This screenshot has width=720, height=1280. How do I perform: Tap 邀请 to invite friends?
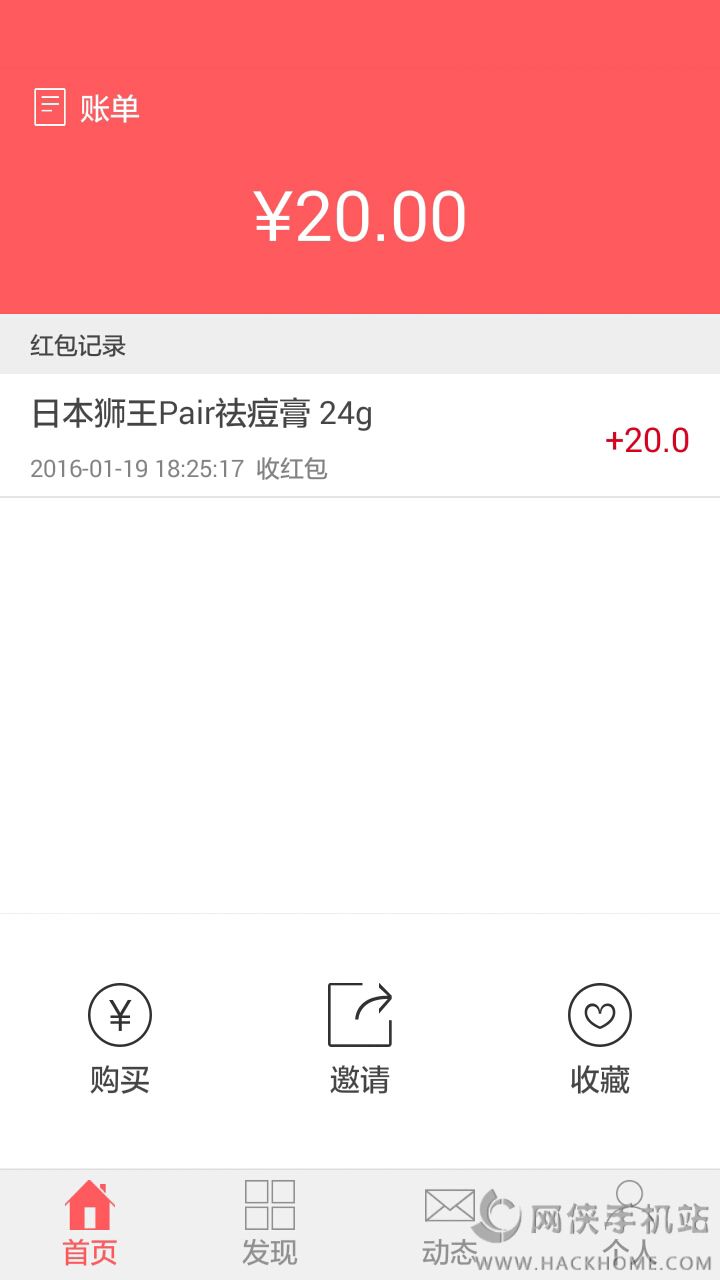tap(360, 1038)
